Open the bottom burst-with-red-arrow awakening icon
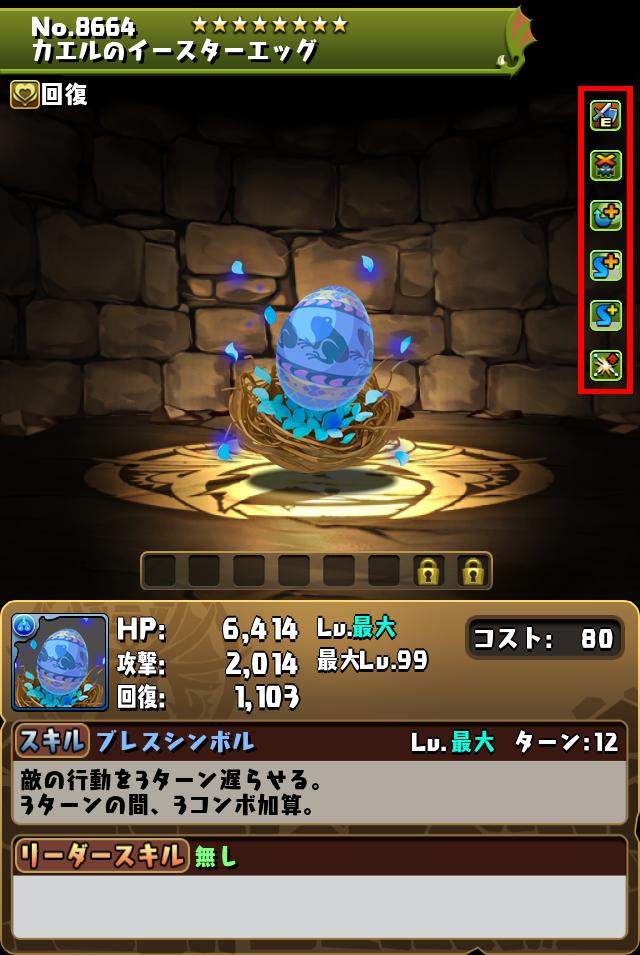Screen dimensions: 640x955 pyautogui.click(x=605, y=365)
